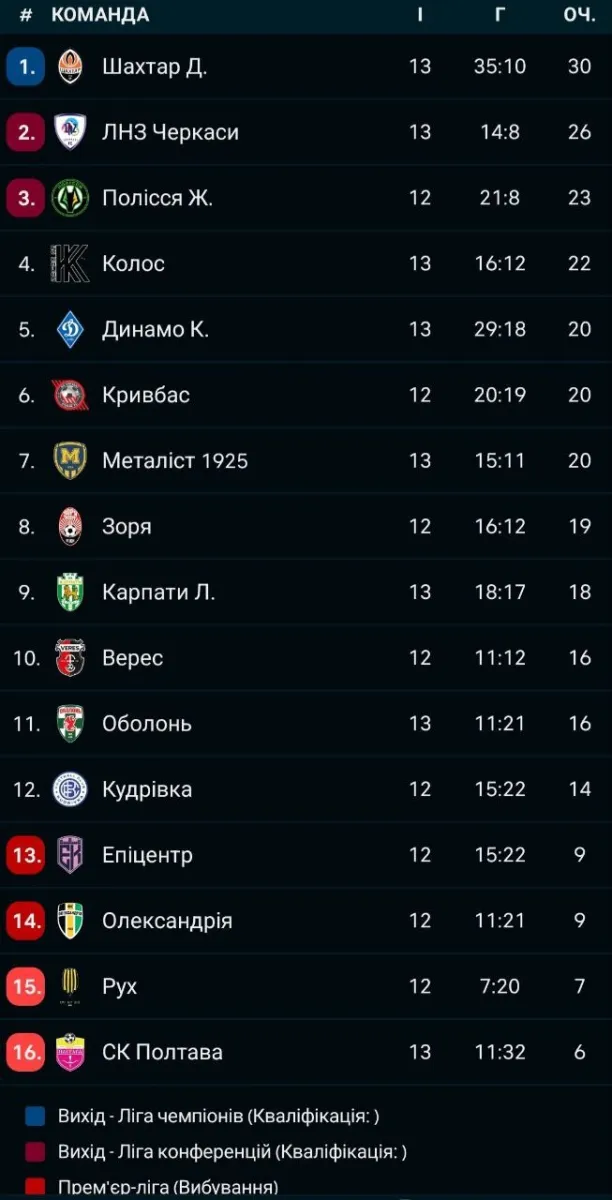View СК Полтава in the table
Screen dimensions: 612x1200
162,1052
